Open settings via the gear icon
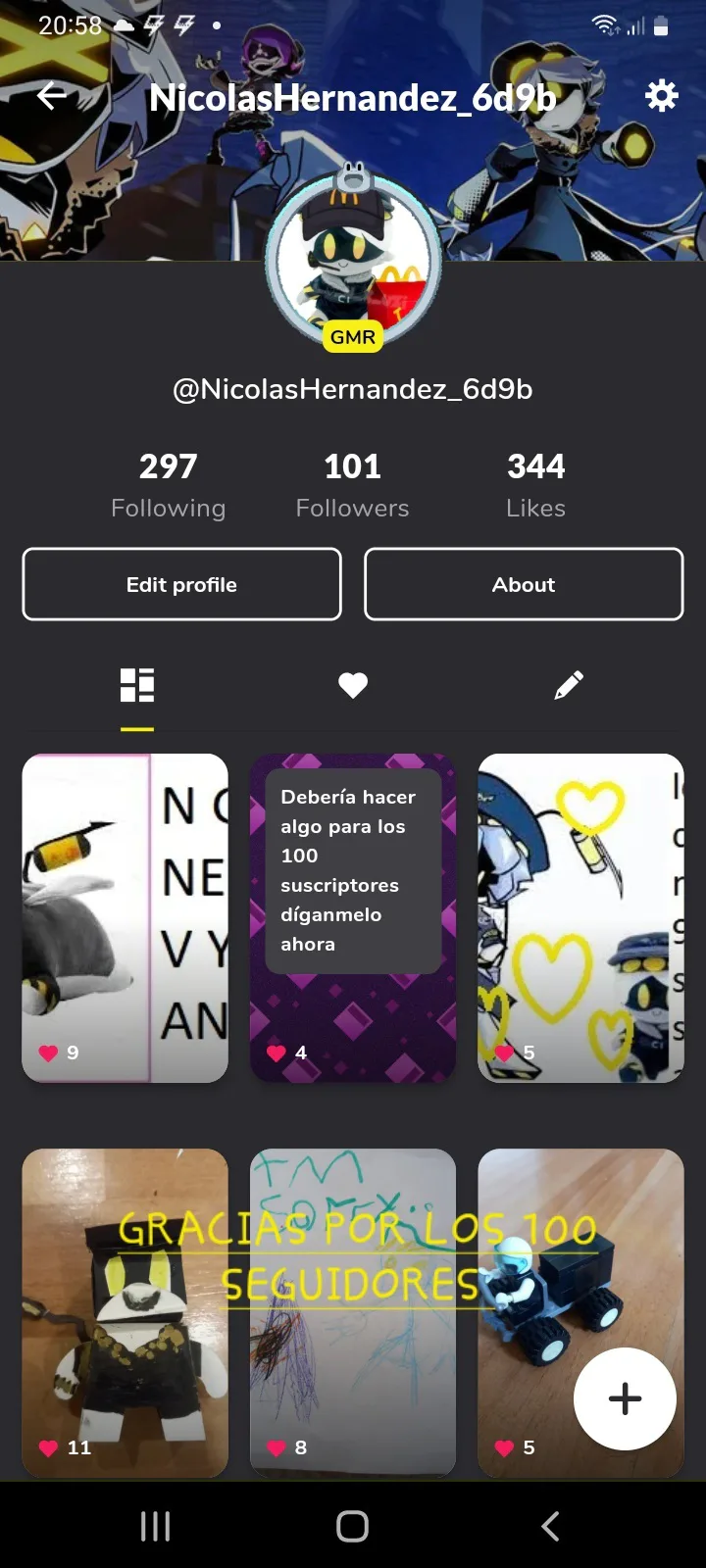The height and width of the screenshot is (1568, 706). pyautogui.click(x=661, y=96)
